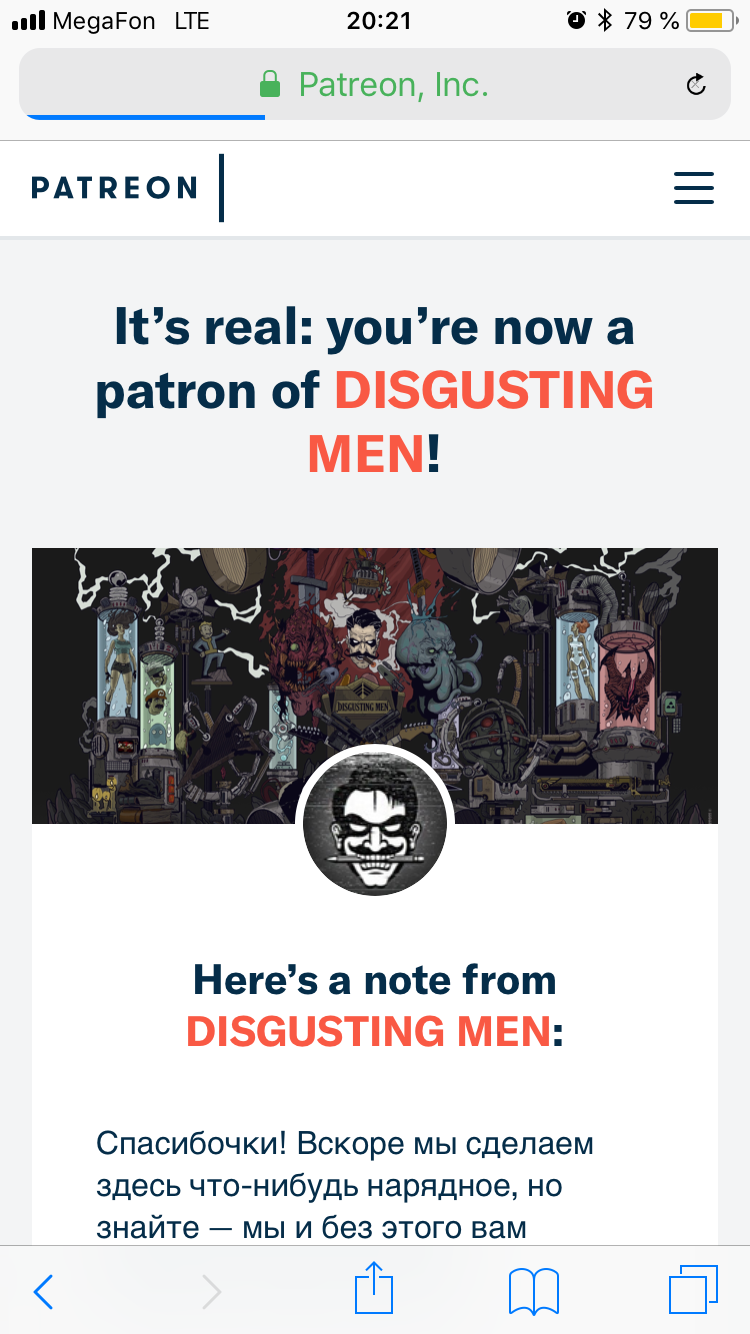The image size is (750, 1334).
Task: Tap the Patreon, Inc. address bar
Action: [x=373, y=85]
